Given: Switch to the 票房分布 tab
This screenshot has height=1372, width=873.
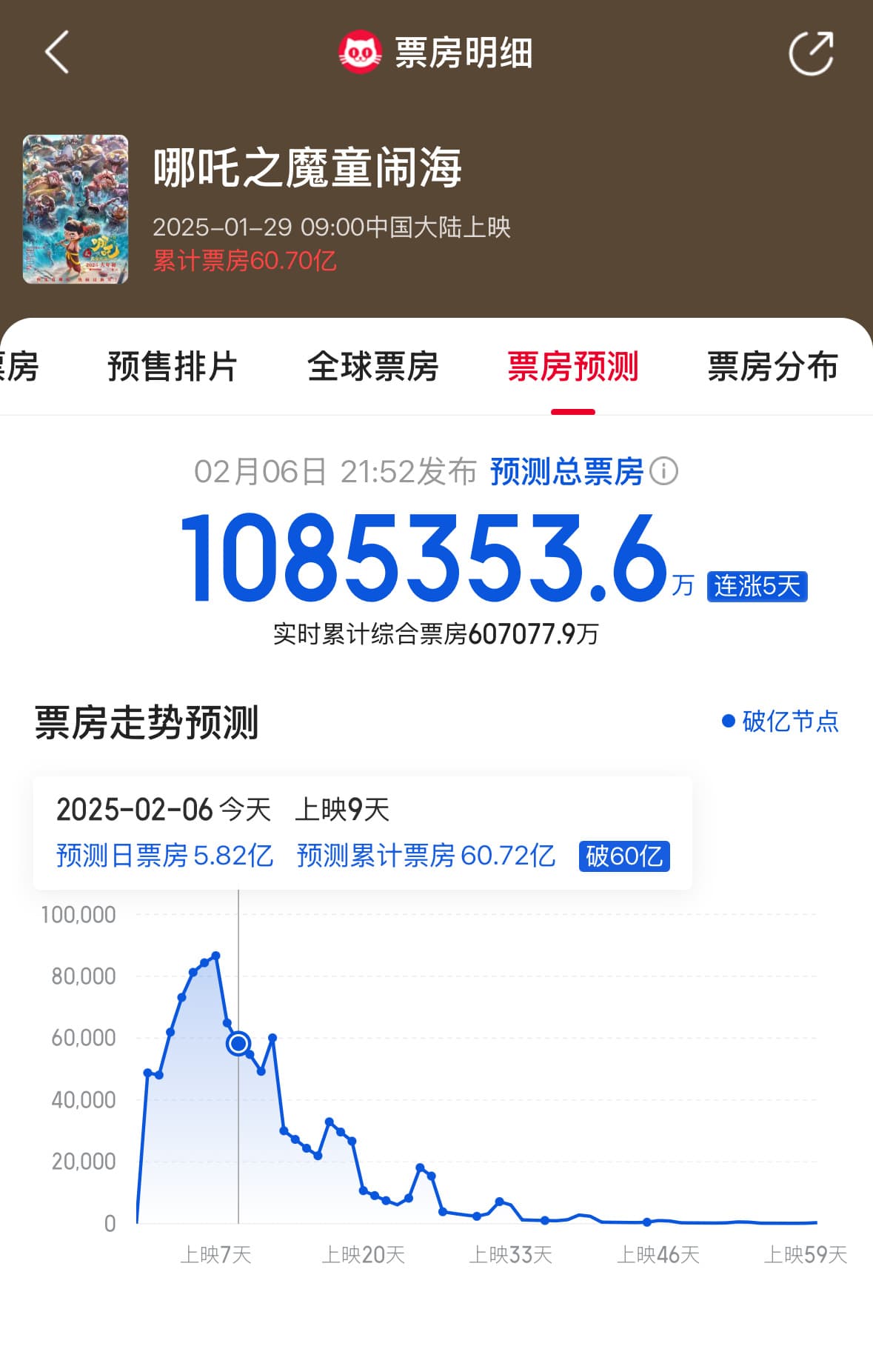Looking at the screenshot, I should (772, 367).
